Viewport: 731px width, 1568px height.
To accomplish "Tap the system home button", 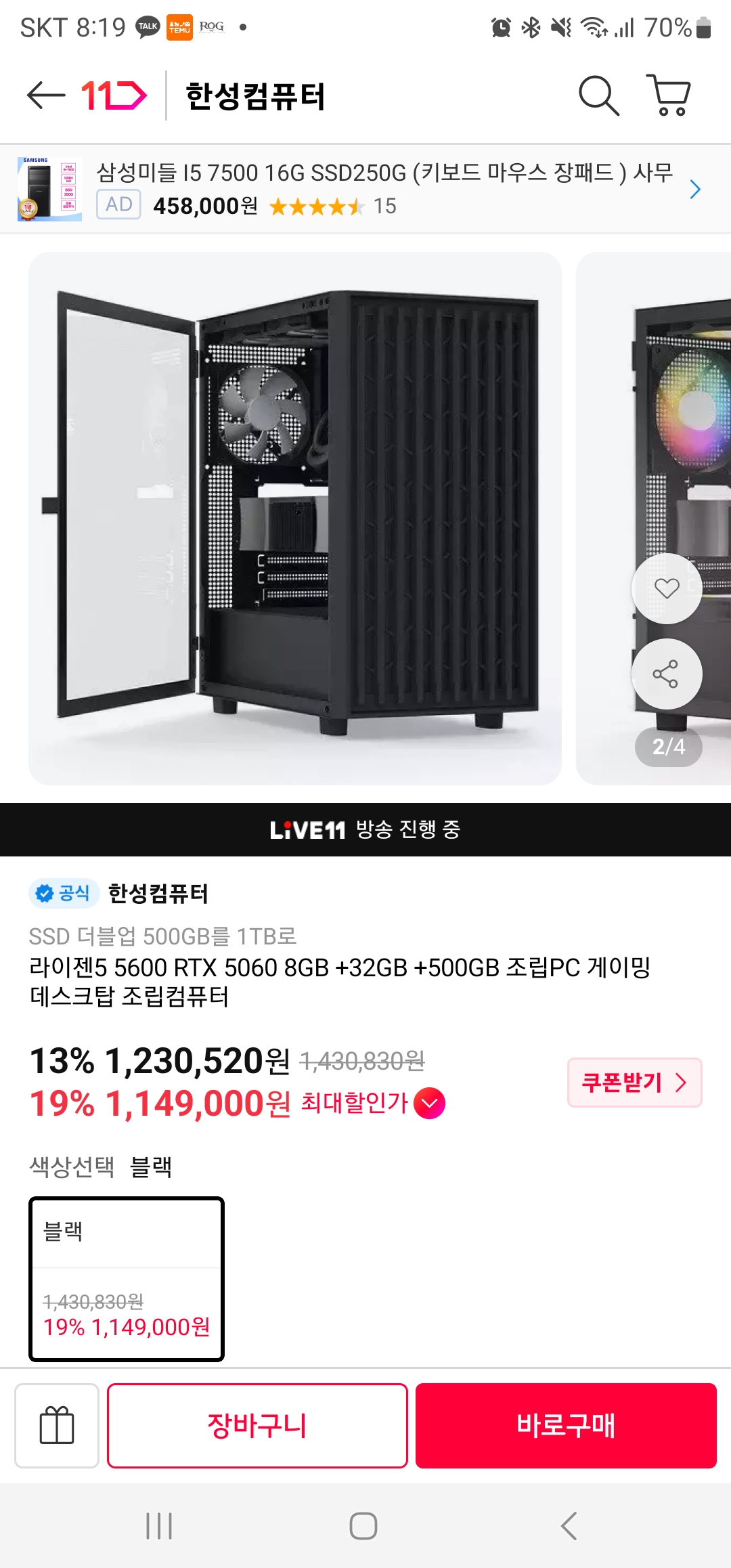I will click(x=363, y=1526).
